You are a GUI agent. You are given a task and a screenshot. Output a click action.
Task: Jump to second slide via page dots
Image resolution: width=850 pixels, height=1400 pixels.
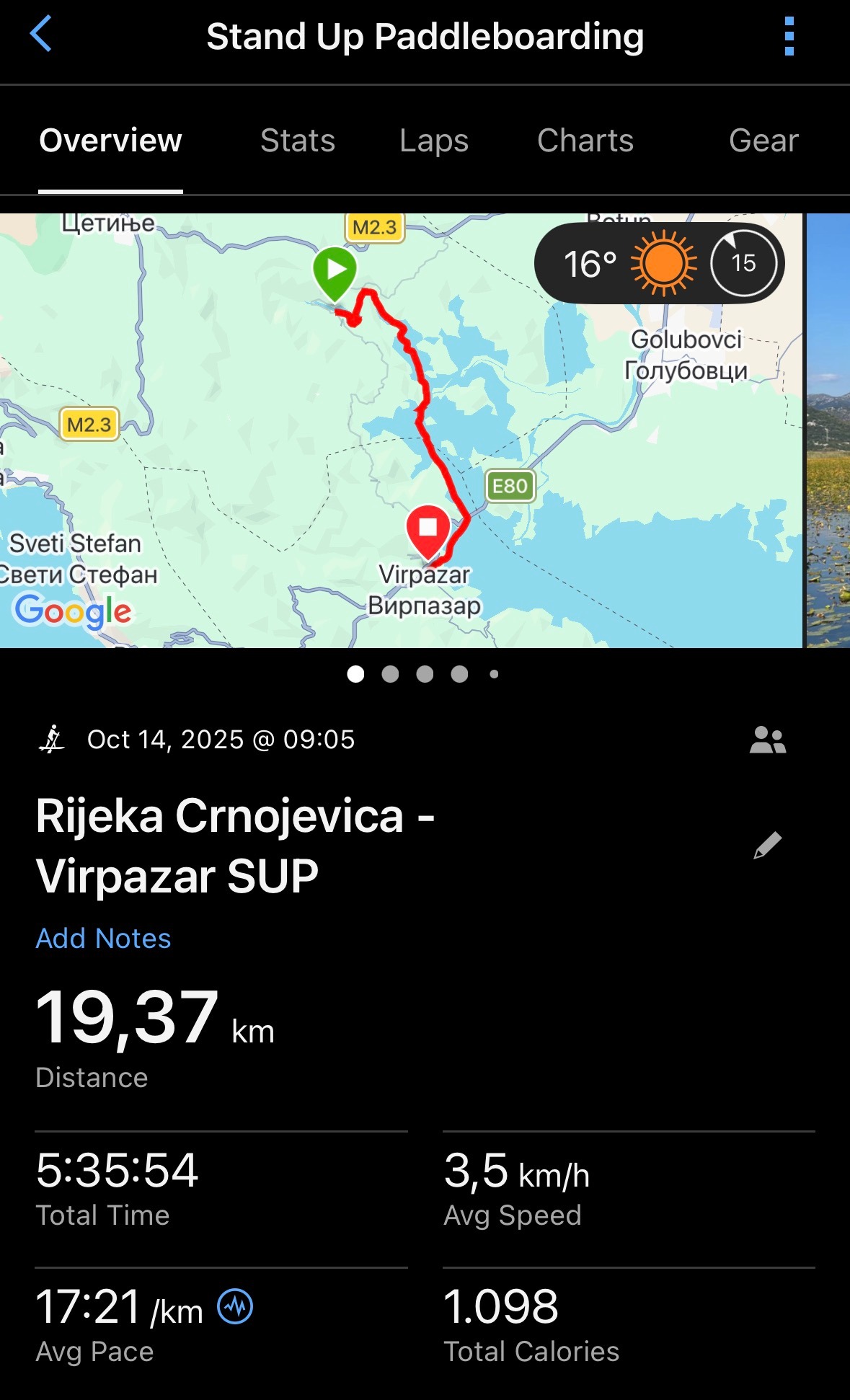pyautogui.click(x=390, y=674)
